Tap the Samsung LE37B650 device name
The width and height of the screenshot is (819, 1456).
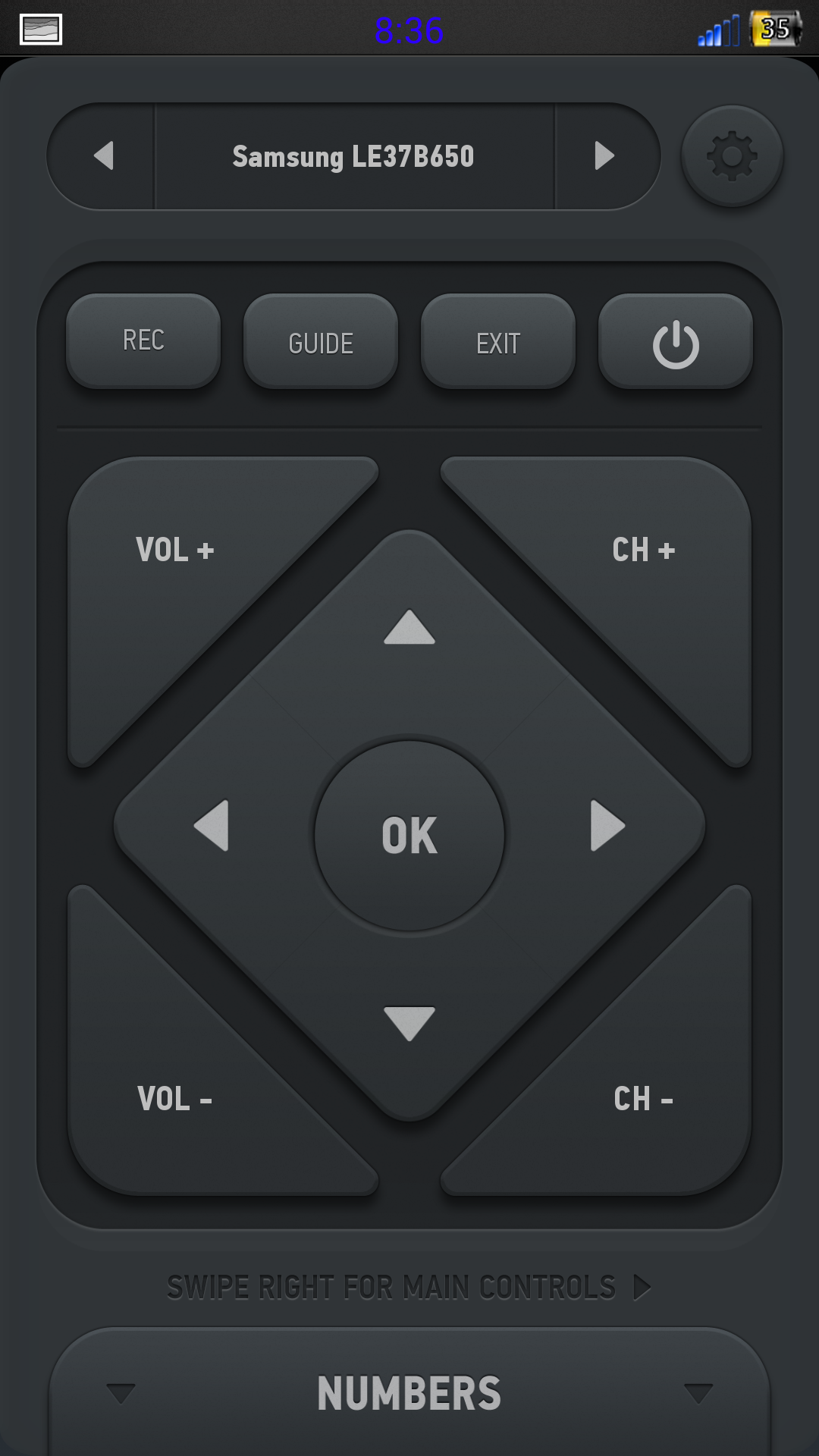pos(354,156)
